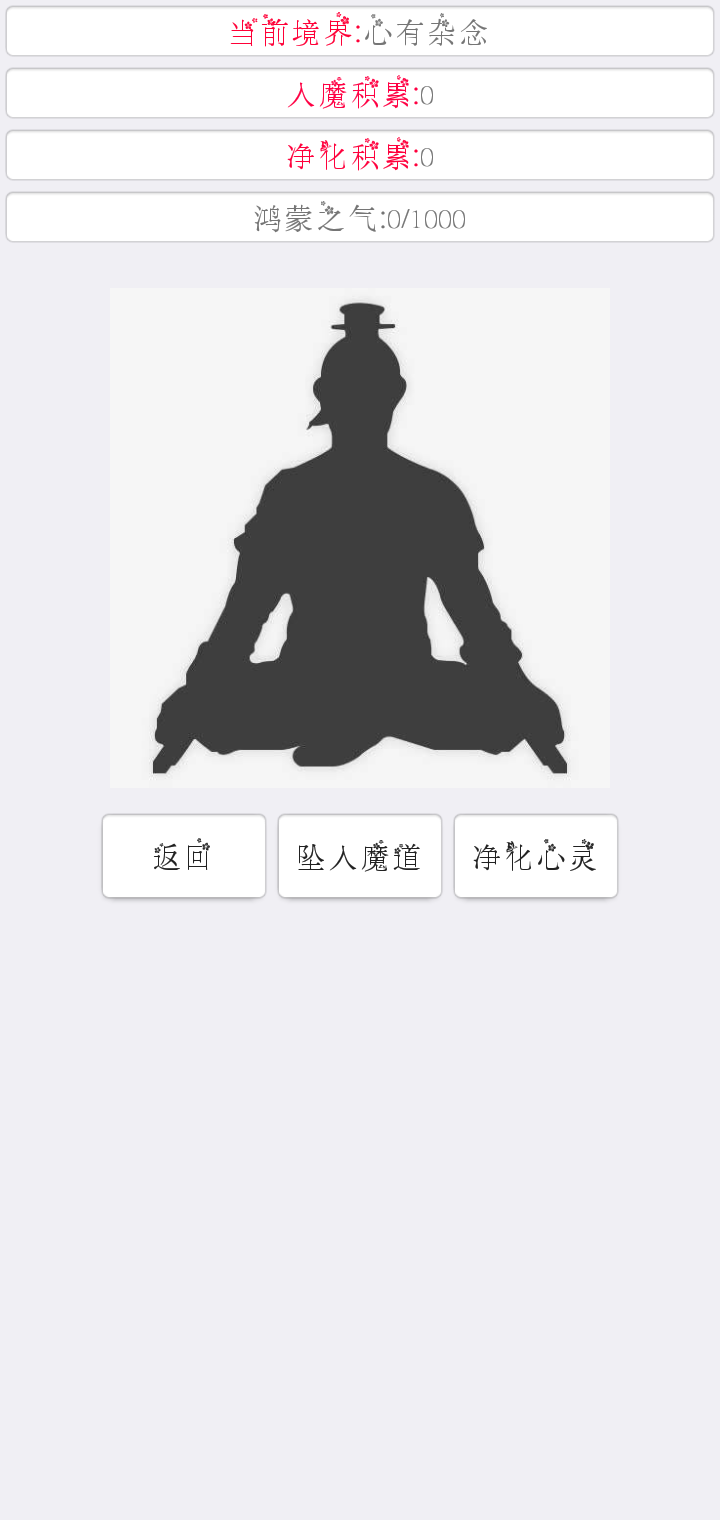
Task: Click the 净化积累 counter bar
Action: pyautogui.click(x=360, y=155)
